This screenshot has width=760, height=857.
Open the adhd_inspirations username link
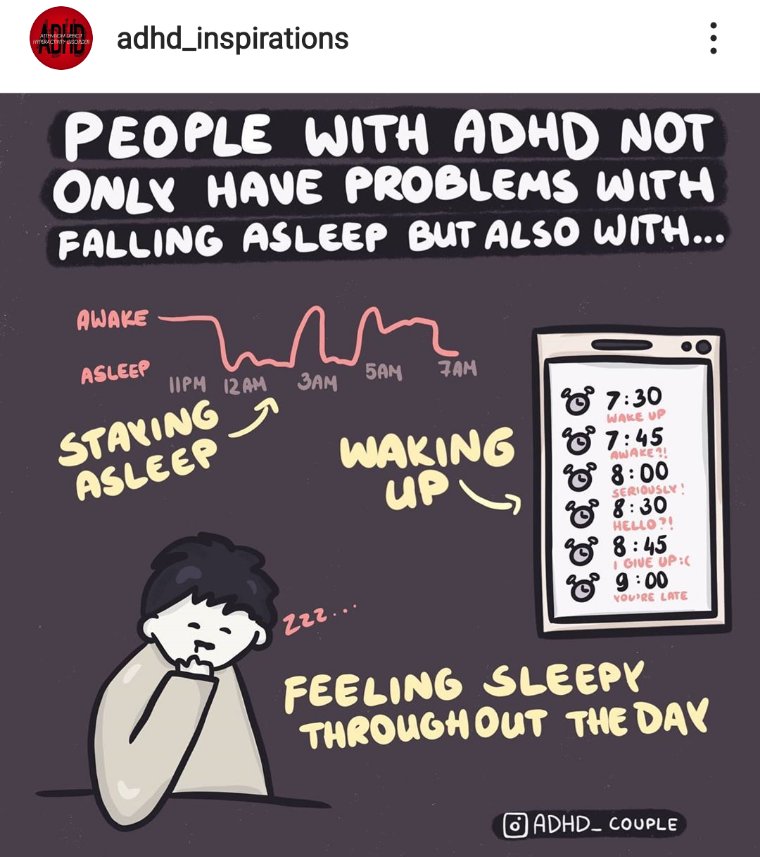pos(232,39)
